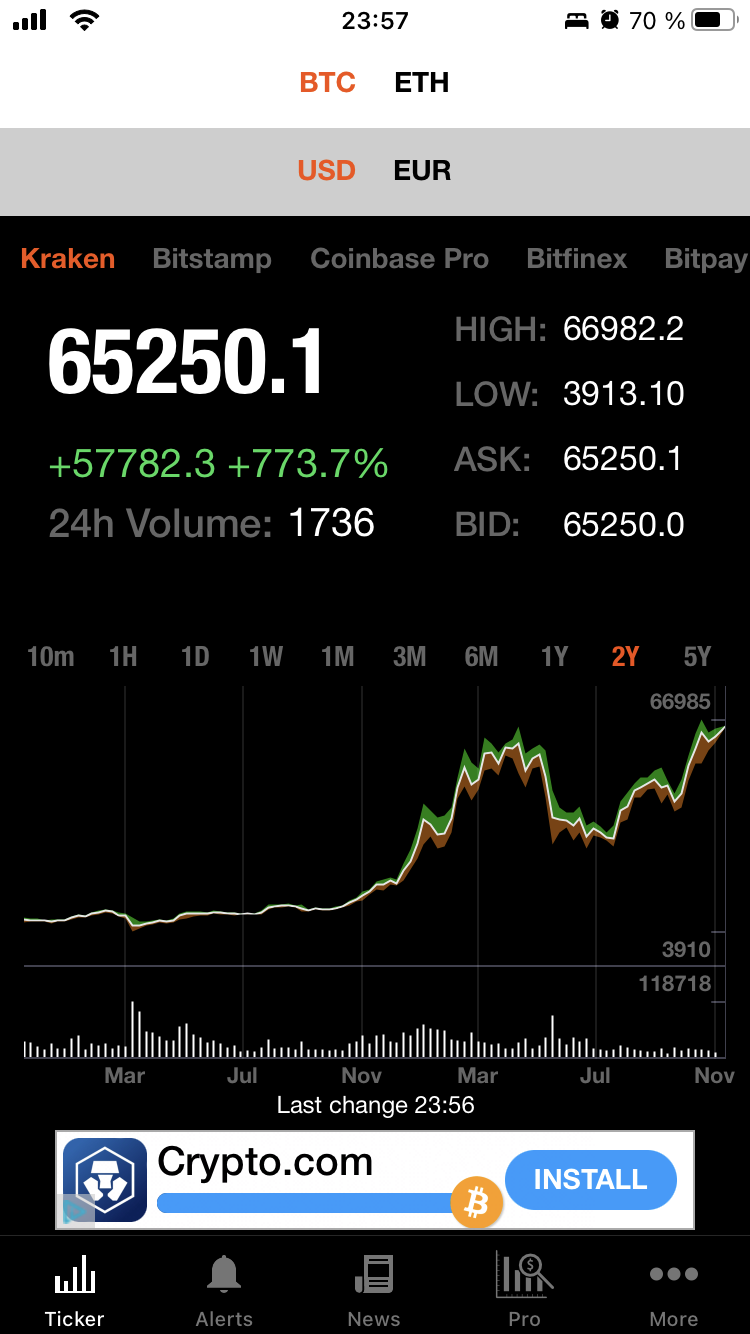Show prices from Bitstamp exchange
This screenshot has height=1334, width=750.
click(x=212, y=259)
